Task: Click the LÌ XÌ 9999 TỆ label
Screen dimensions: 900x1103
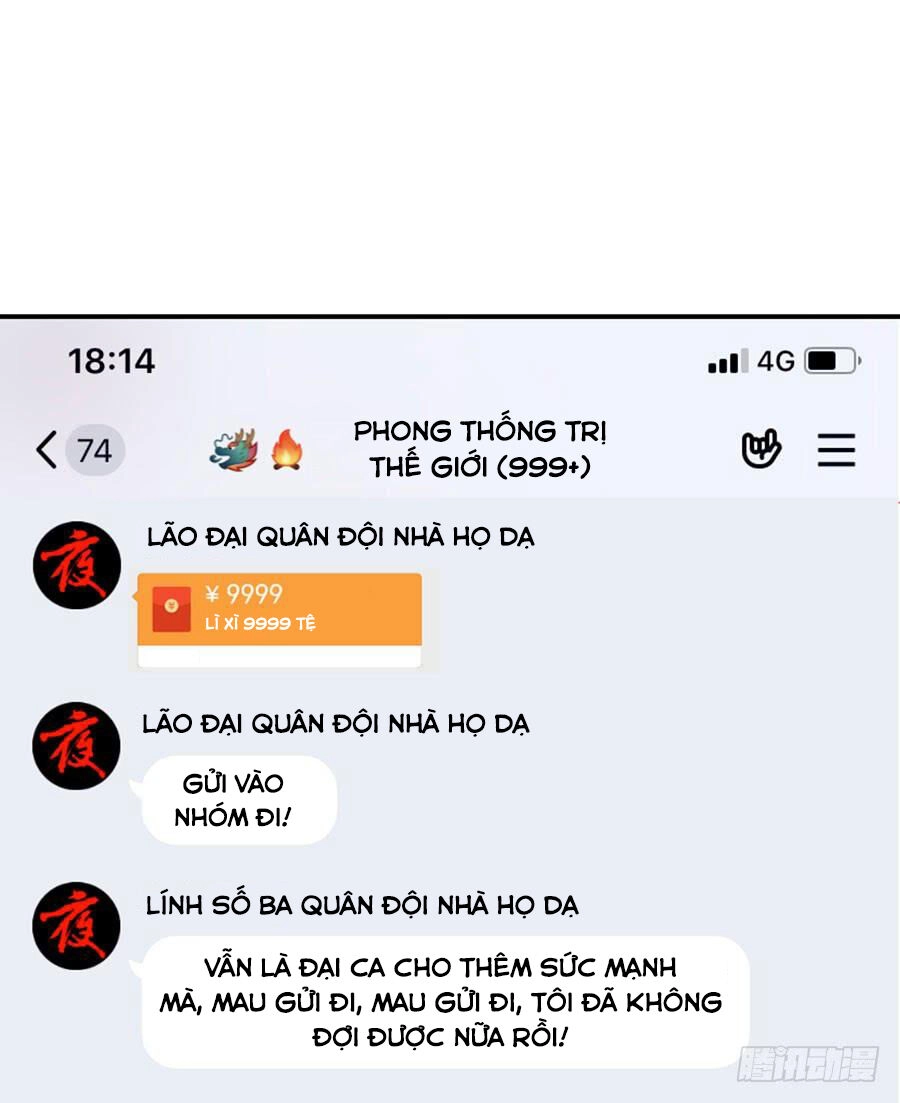Action: (x=262, y=624)
